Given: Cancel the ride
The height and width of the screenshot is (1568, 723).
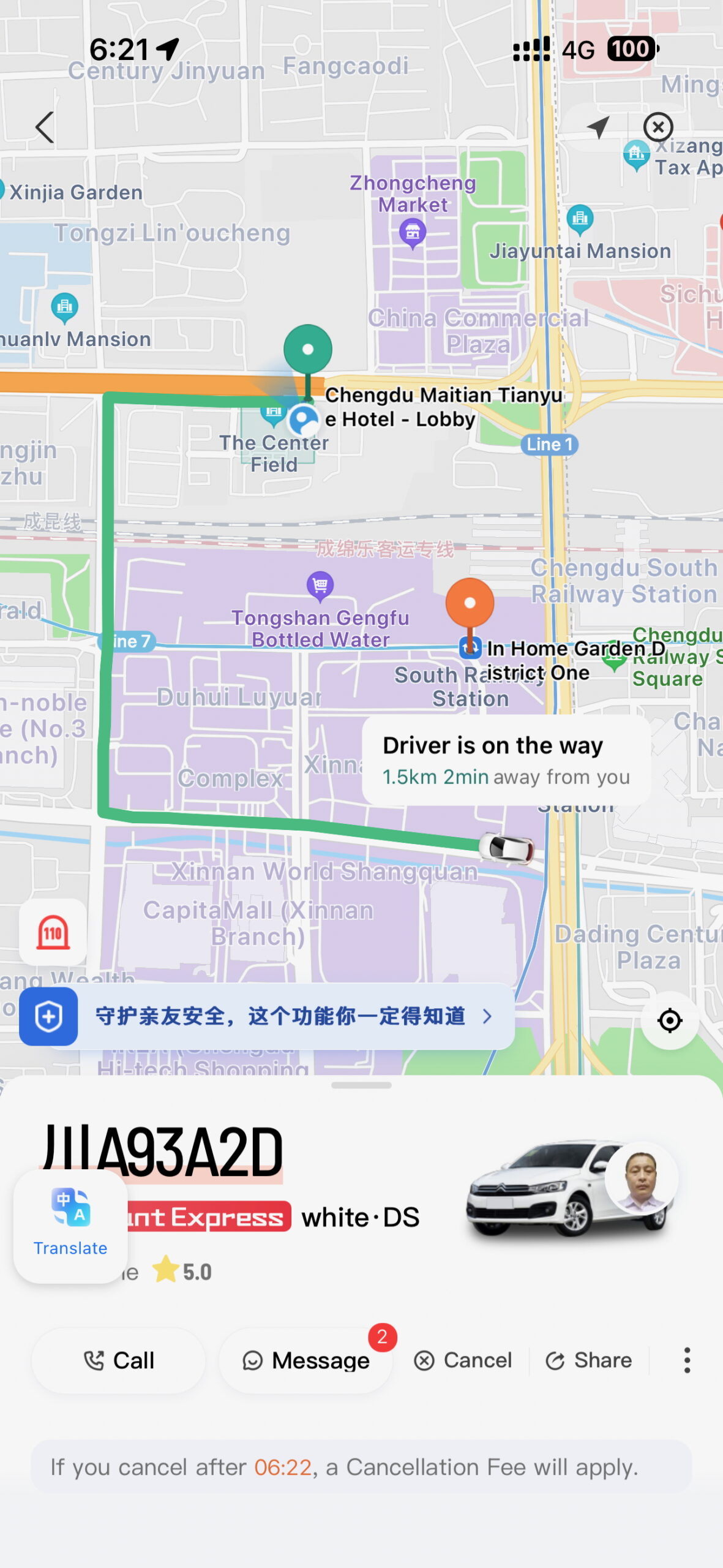Looking at the screenshot, I should pos(463,1360).
